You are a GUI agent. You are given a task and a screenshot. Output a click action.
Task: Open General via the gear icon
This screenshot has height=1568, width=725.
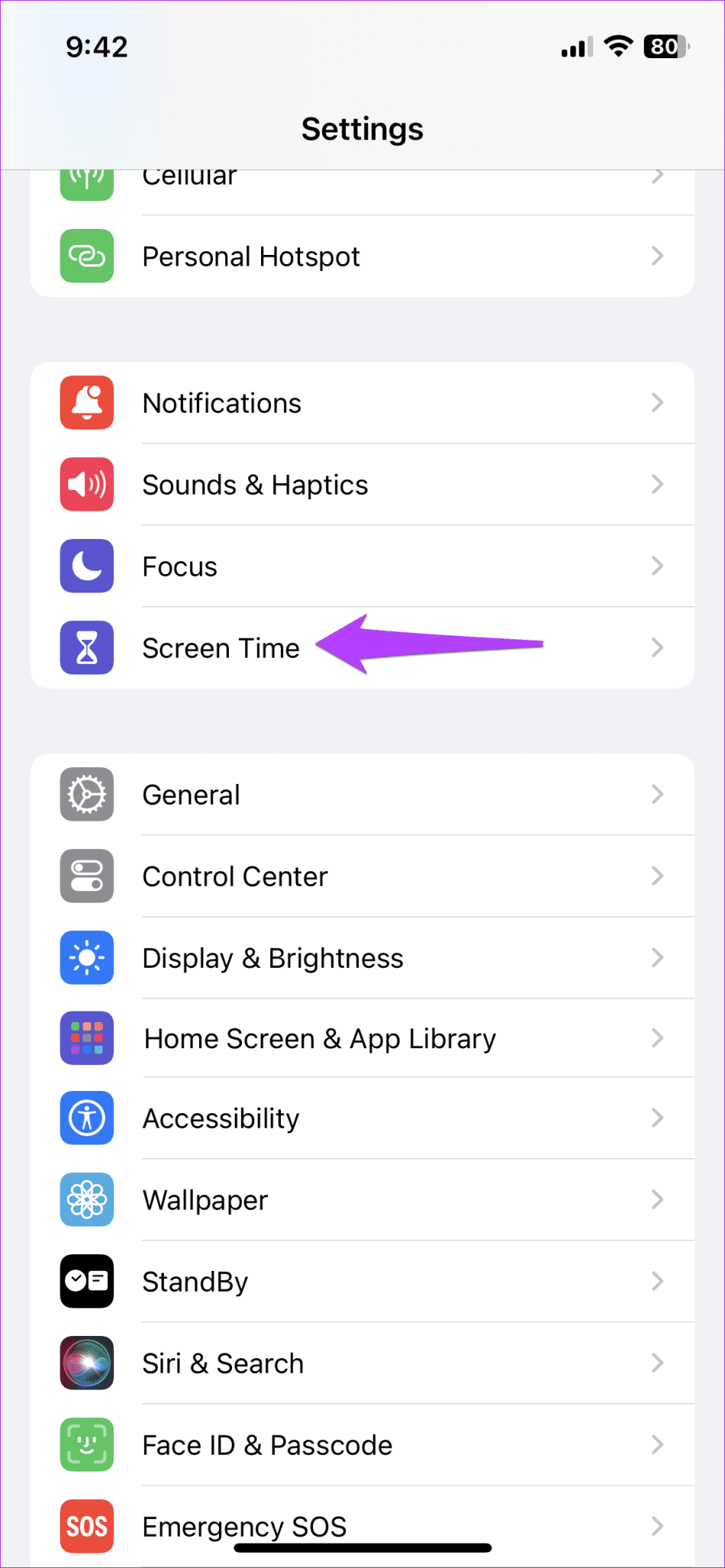click(x=87, y=794)
